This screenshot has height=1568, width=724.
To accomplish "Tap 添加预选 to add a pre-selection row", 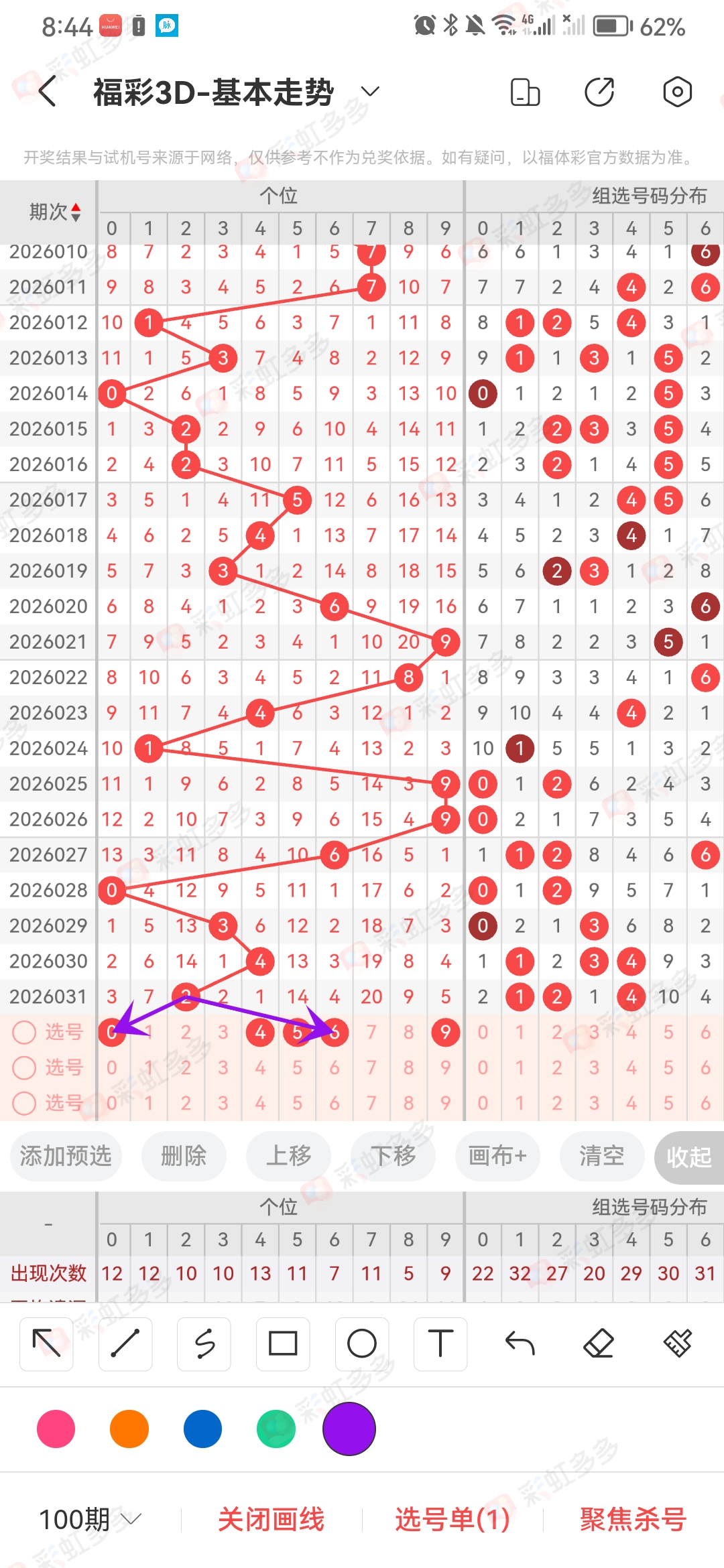I will coord(66,1156).
